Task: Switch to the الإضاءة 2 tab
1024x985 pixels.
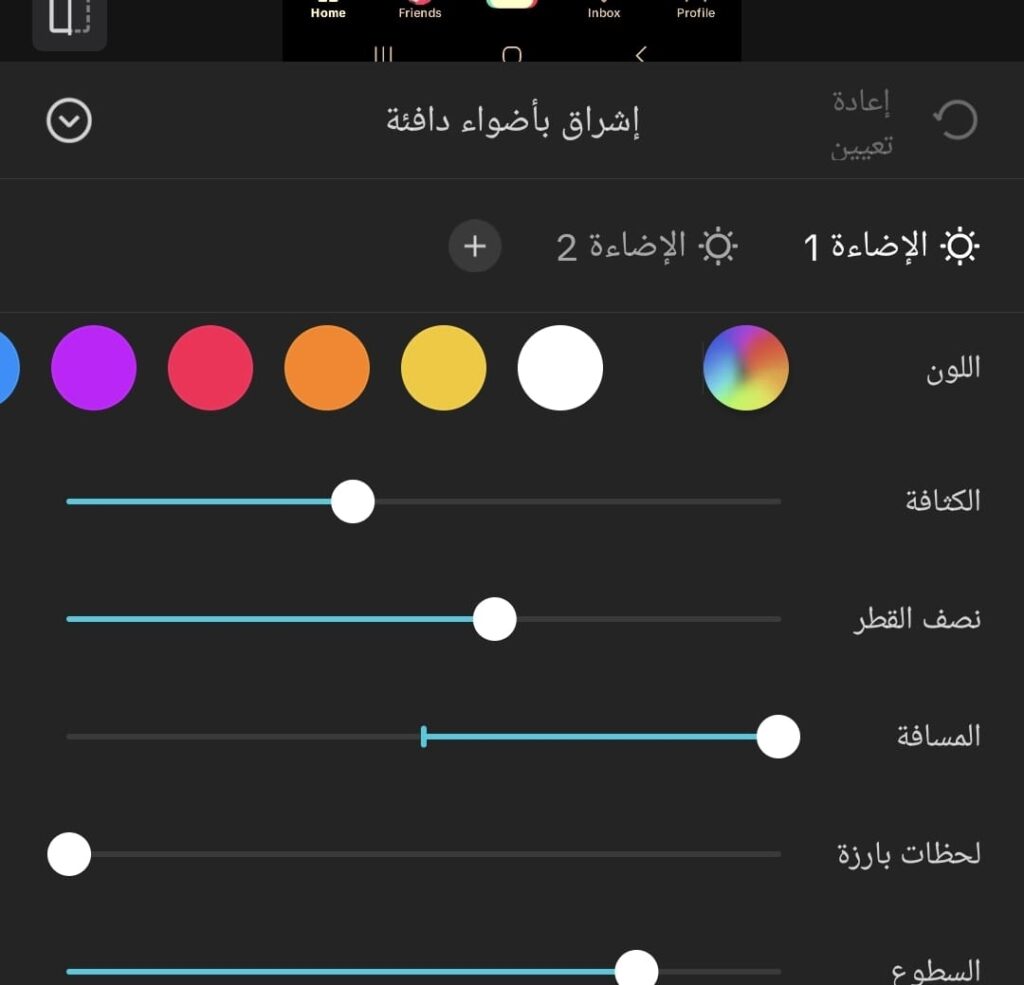Action: click(646, 246)
